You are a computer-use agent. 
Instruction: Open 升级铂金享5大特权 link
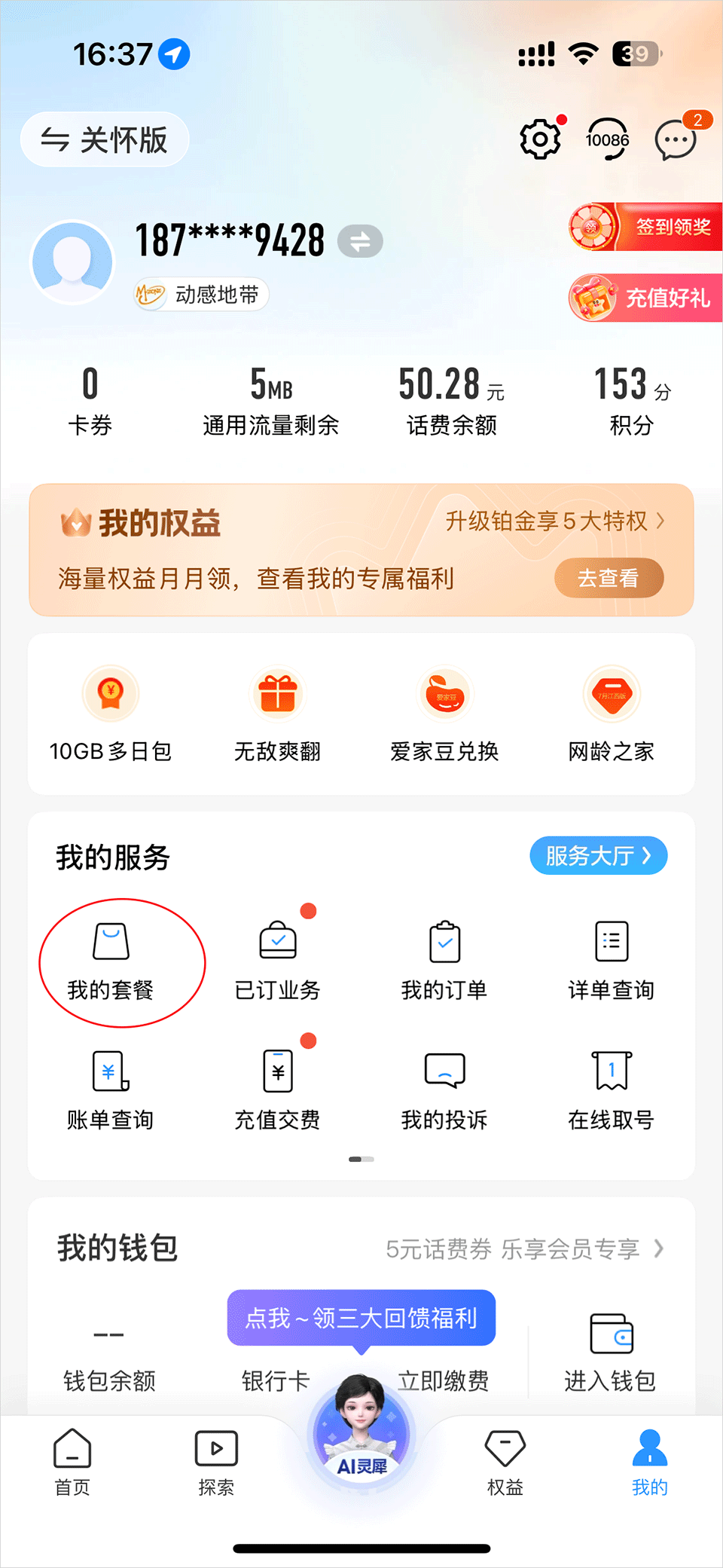(x=554, y=521)
